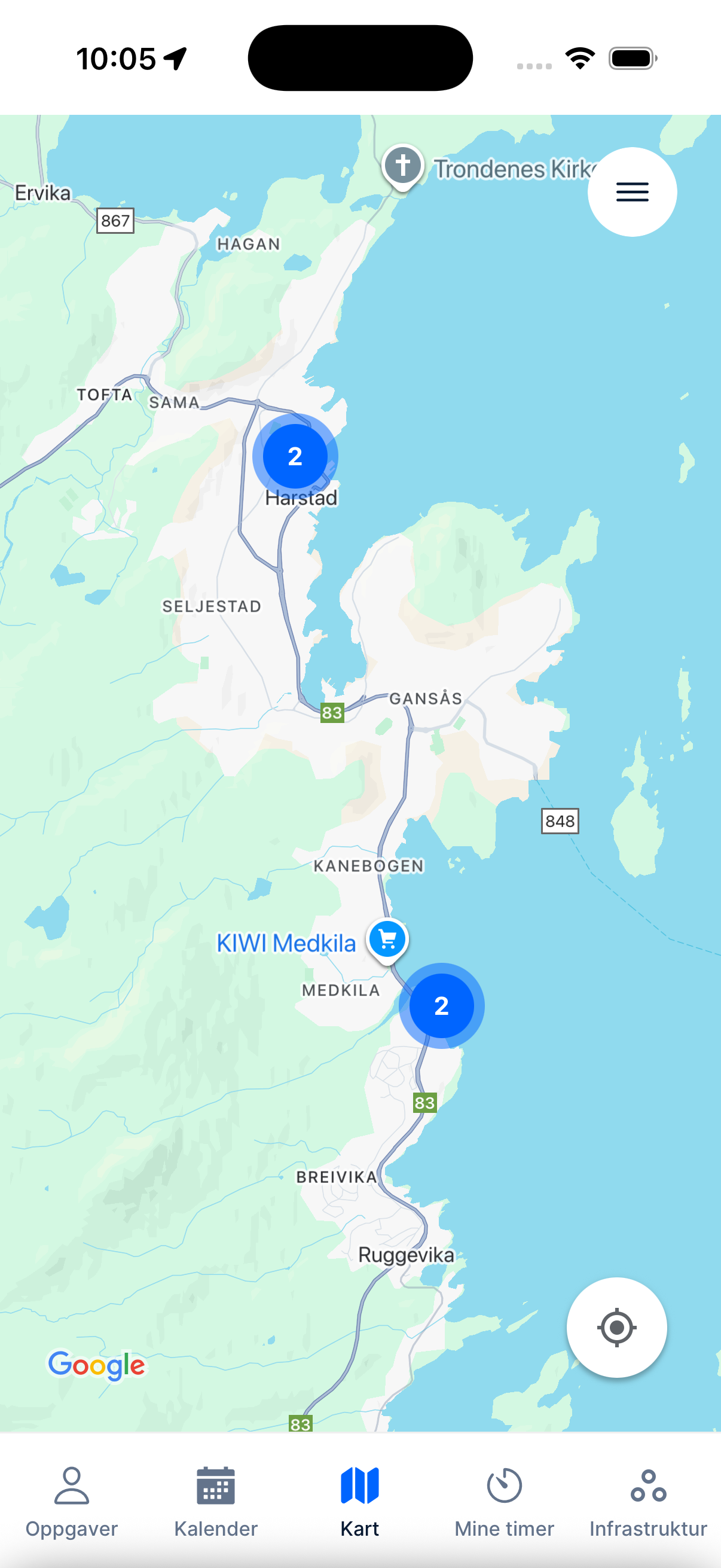
Task: Go to the Kalender tab
Action: click(216, 1500)
